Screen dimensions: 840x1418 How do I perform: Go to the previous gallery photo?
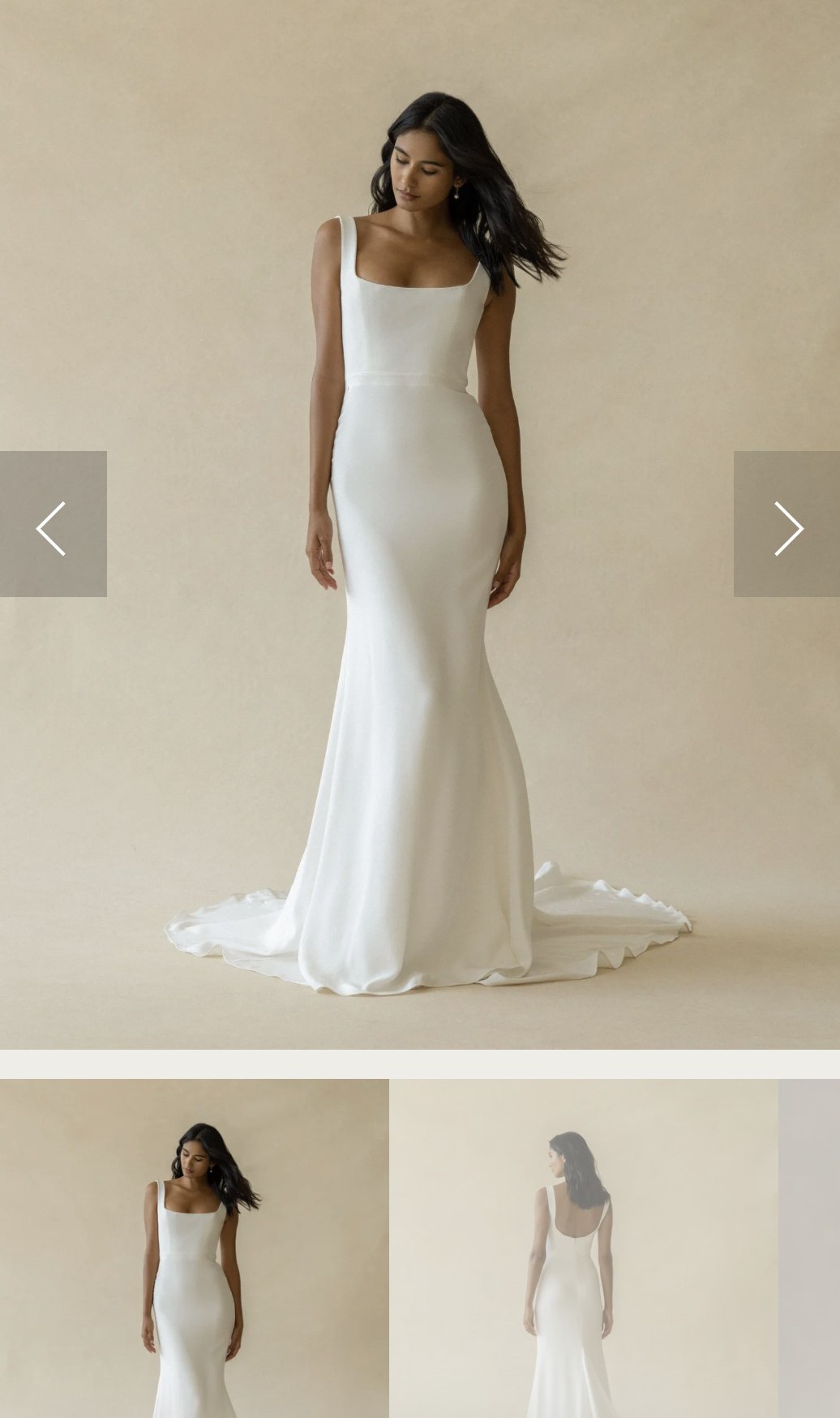pyautogui.click(x=53, y=525)
